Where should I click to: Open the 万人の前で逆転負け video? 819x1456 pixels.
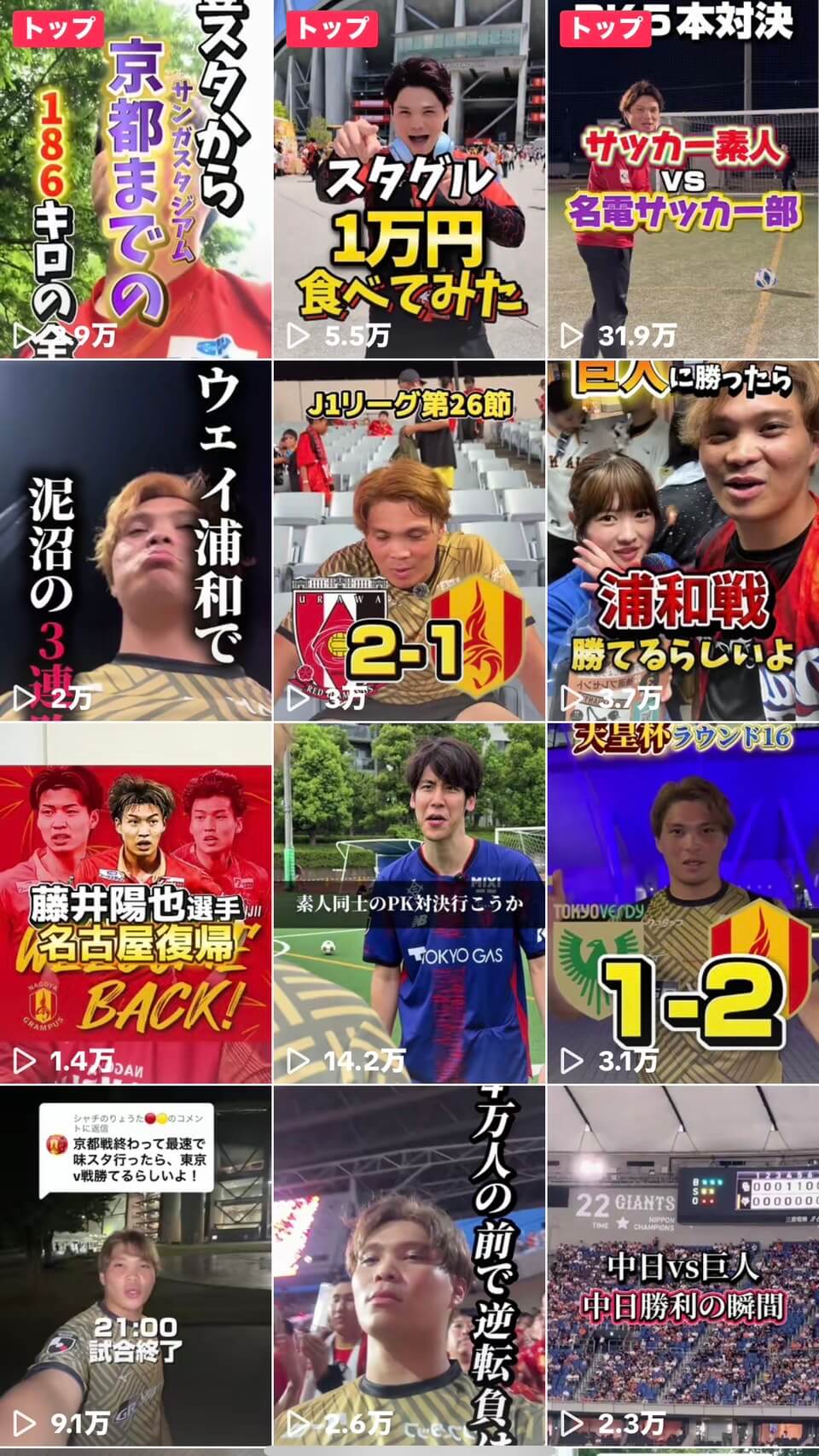click(x=409, y=1266)
